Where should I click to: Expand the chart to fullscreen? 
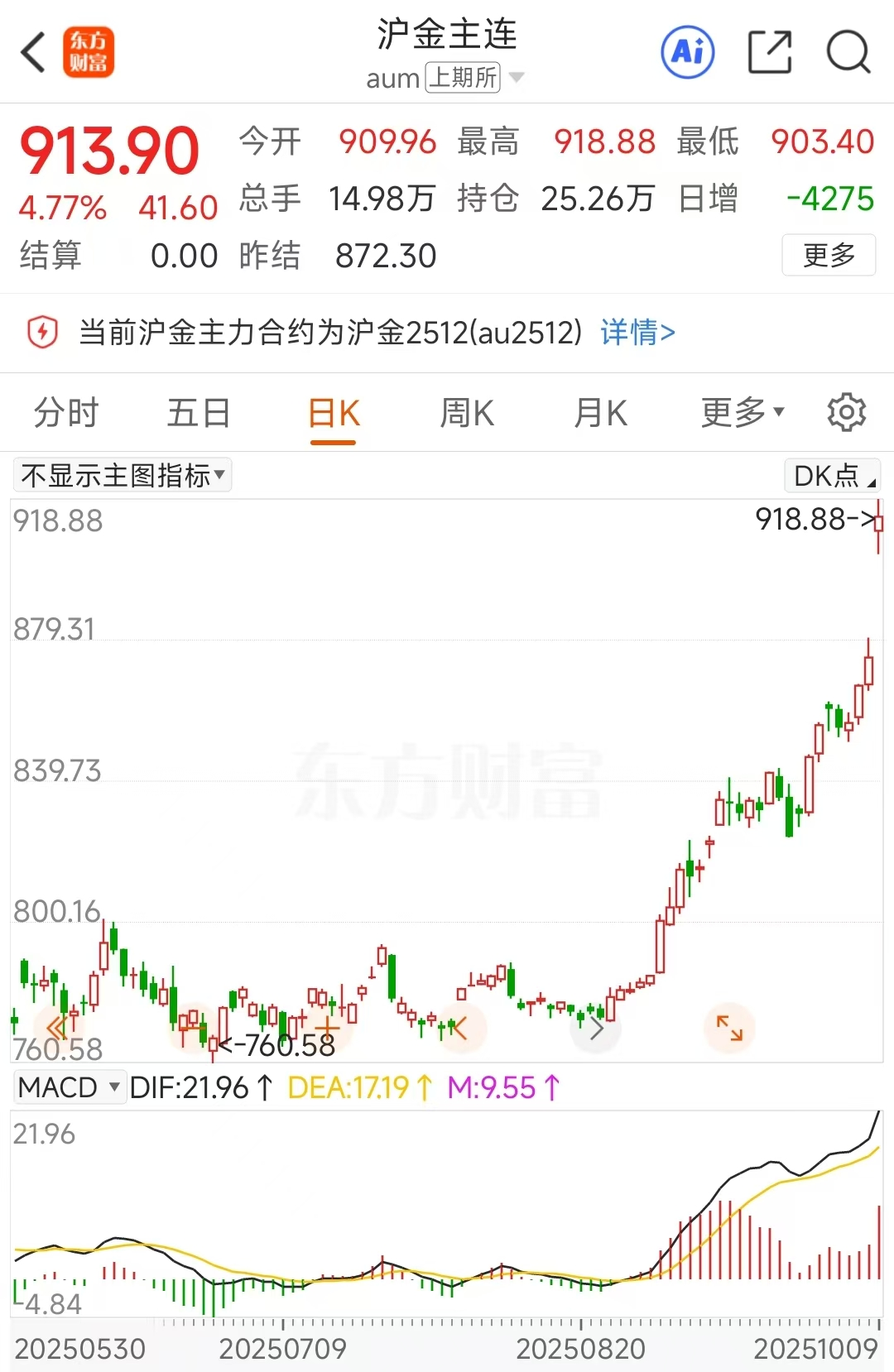(x=729, y=1028)
